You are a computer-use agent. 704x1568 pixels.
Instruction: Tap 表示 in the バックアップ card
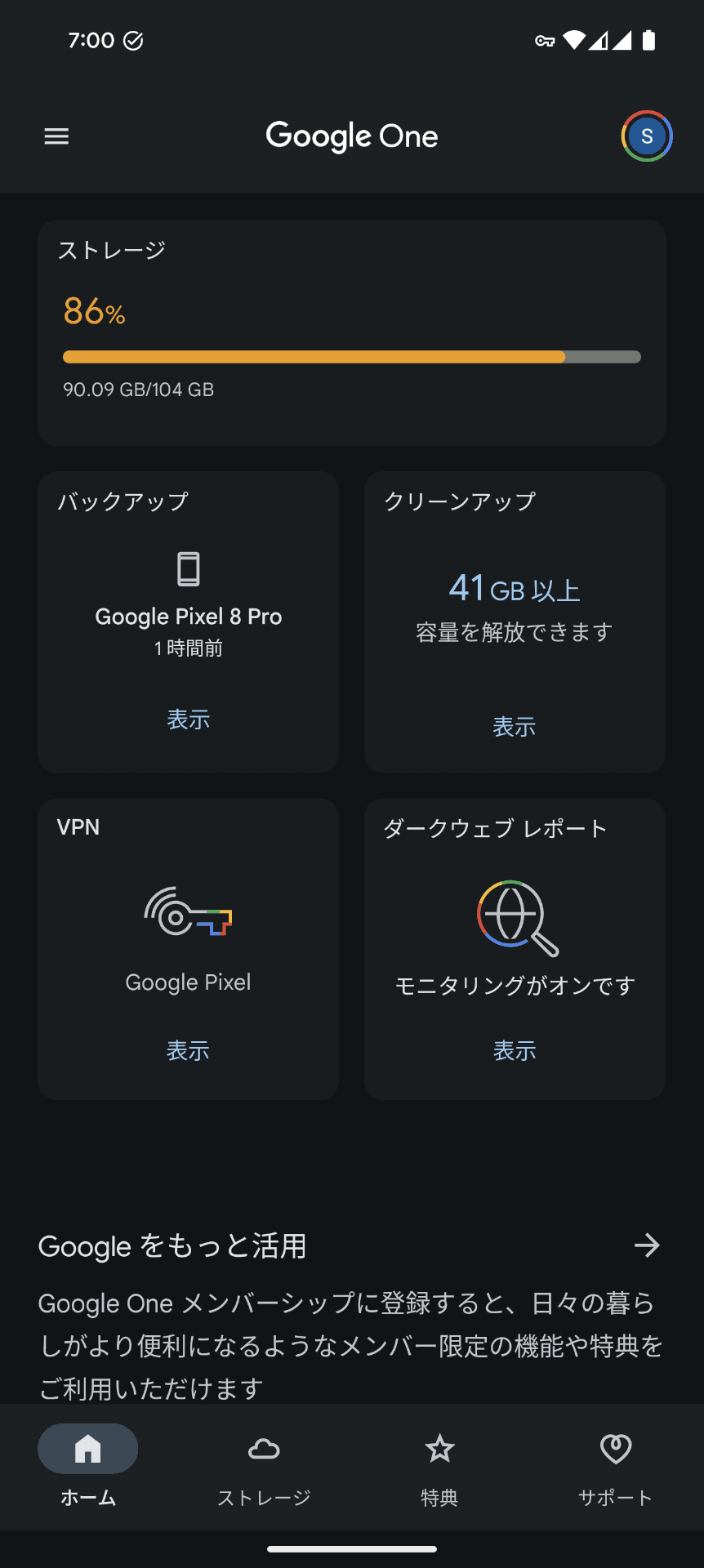point(189,719)
